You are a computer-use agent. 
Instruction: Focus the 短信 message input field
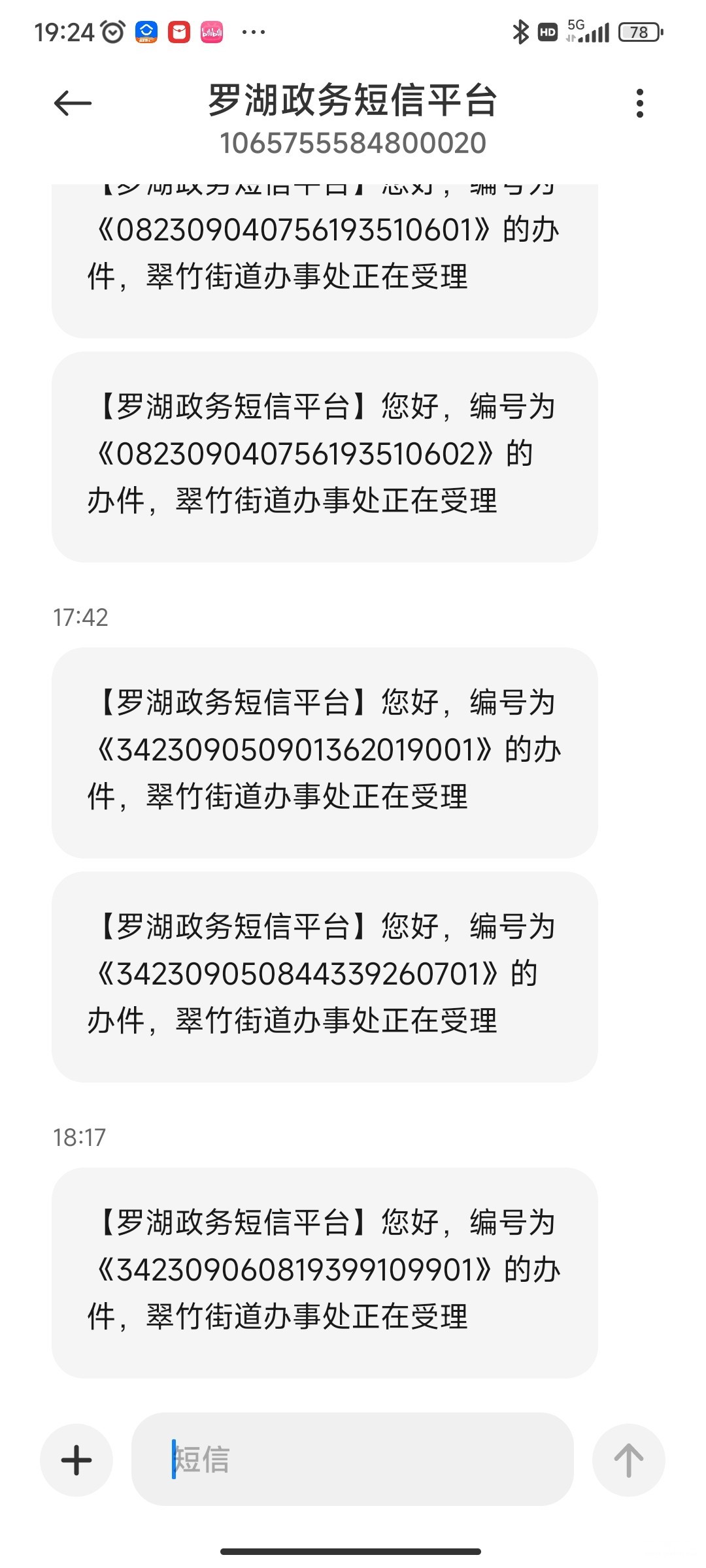coord(352,1460)
